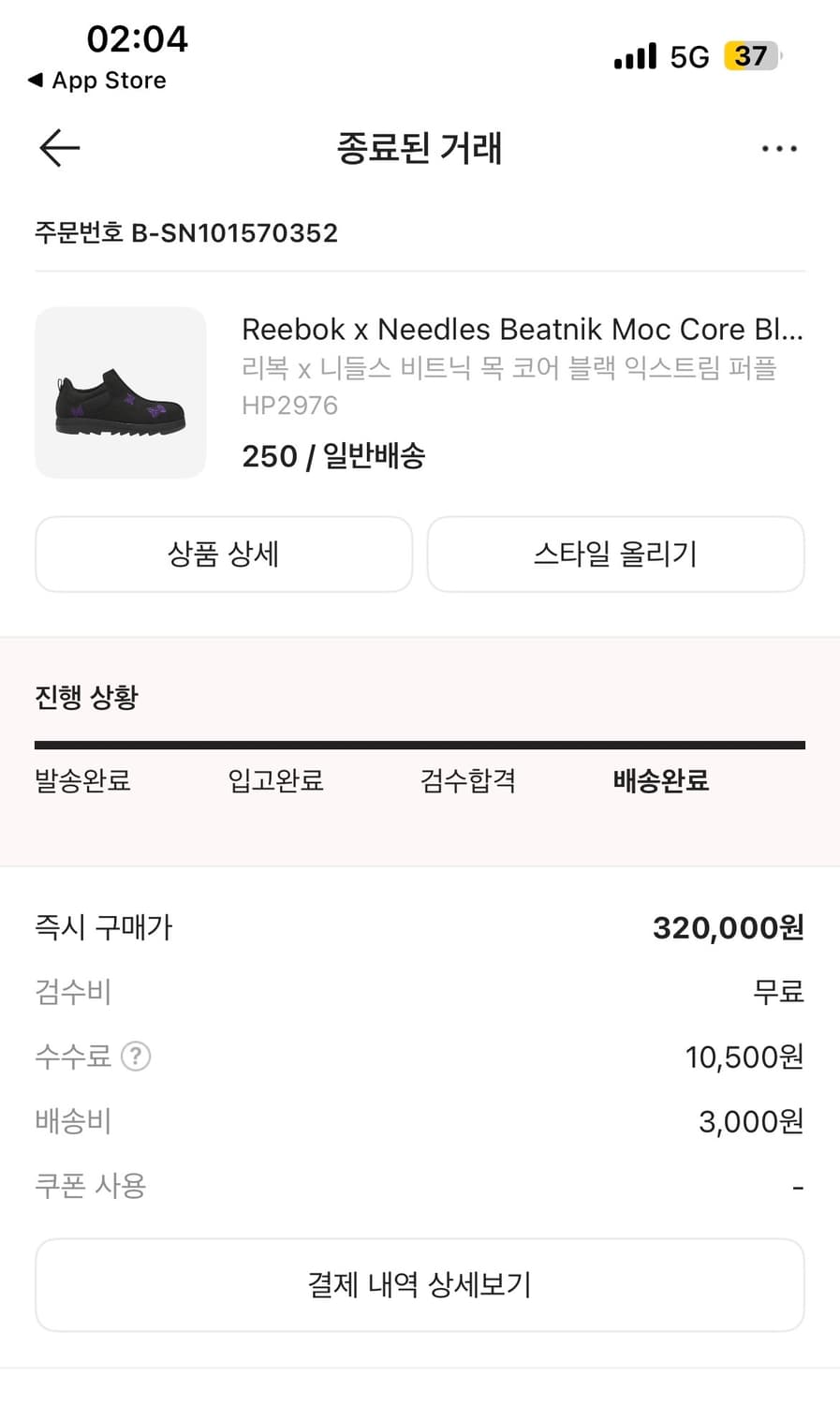The height and width of the screenshot is (1405, 840).
Task: Select the 발송완료 shipping step
Action: [82, 780]
